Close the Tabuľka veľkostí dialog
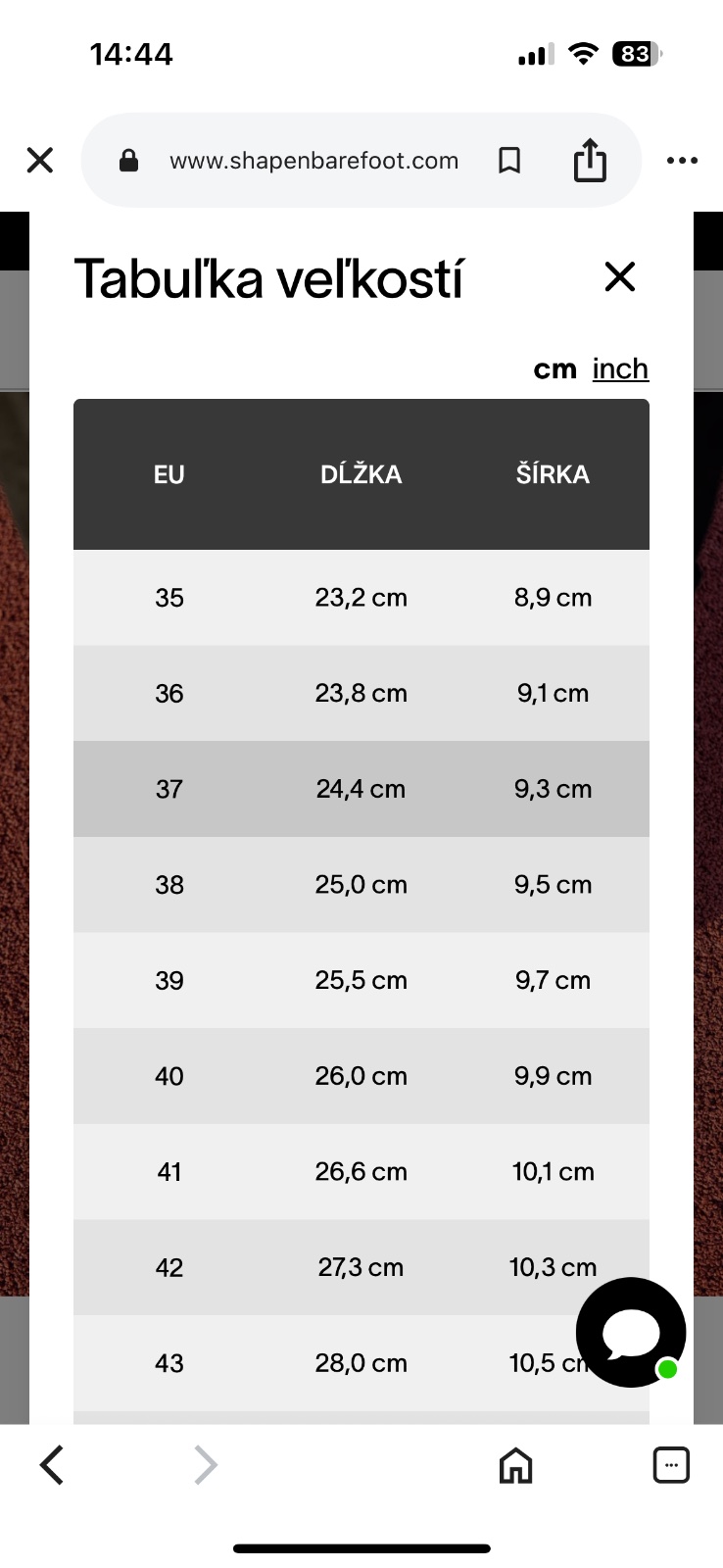This screenshot has height=1568, width=723. point(620,277)
